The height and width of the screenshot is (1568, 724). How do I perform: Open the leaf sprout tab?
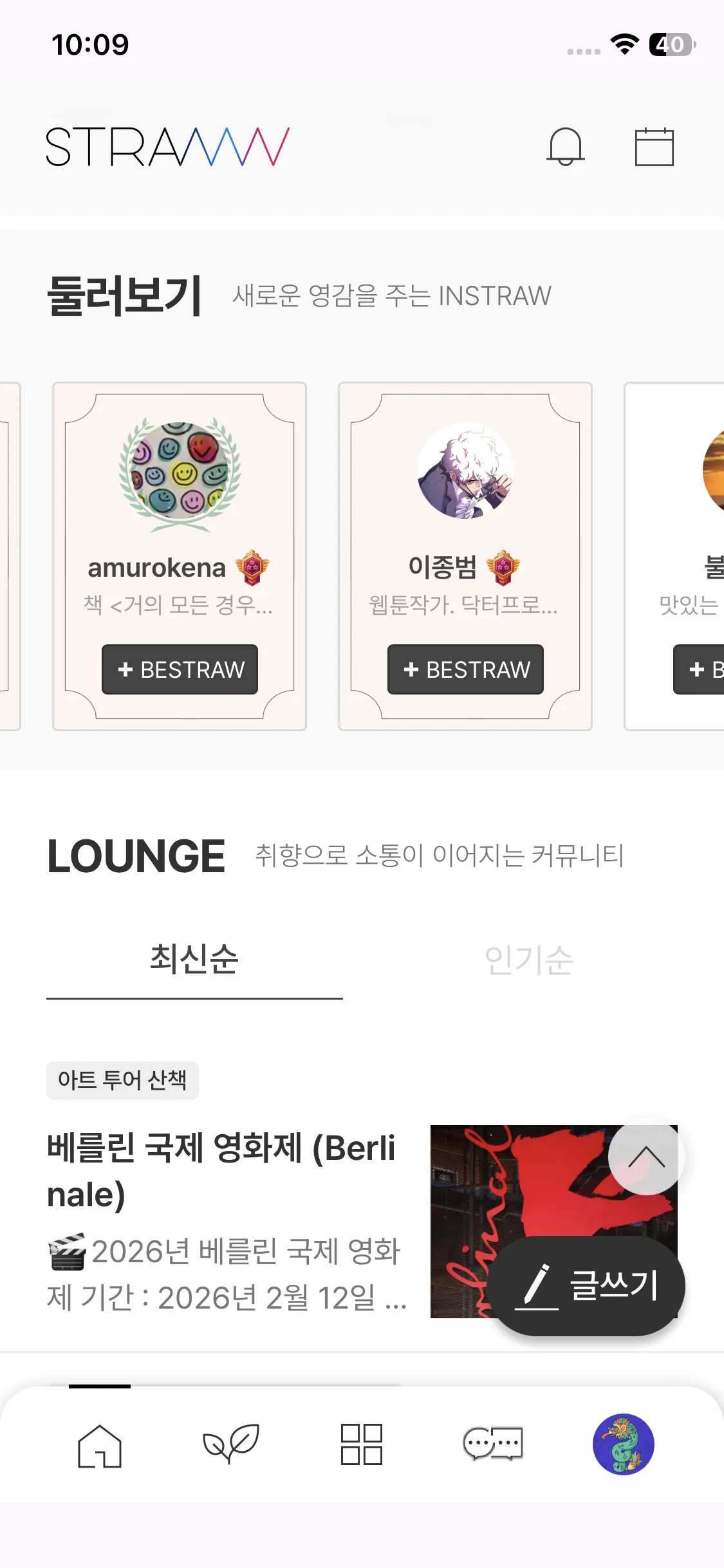coord(231,1444)
